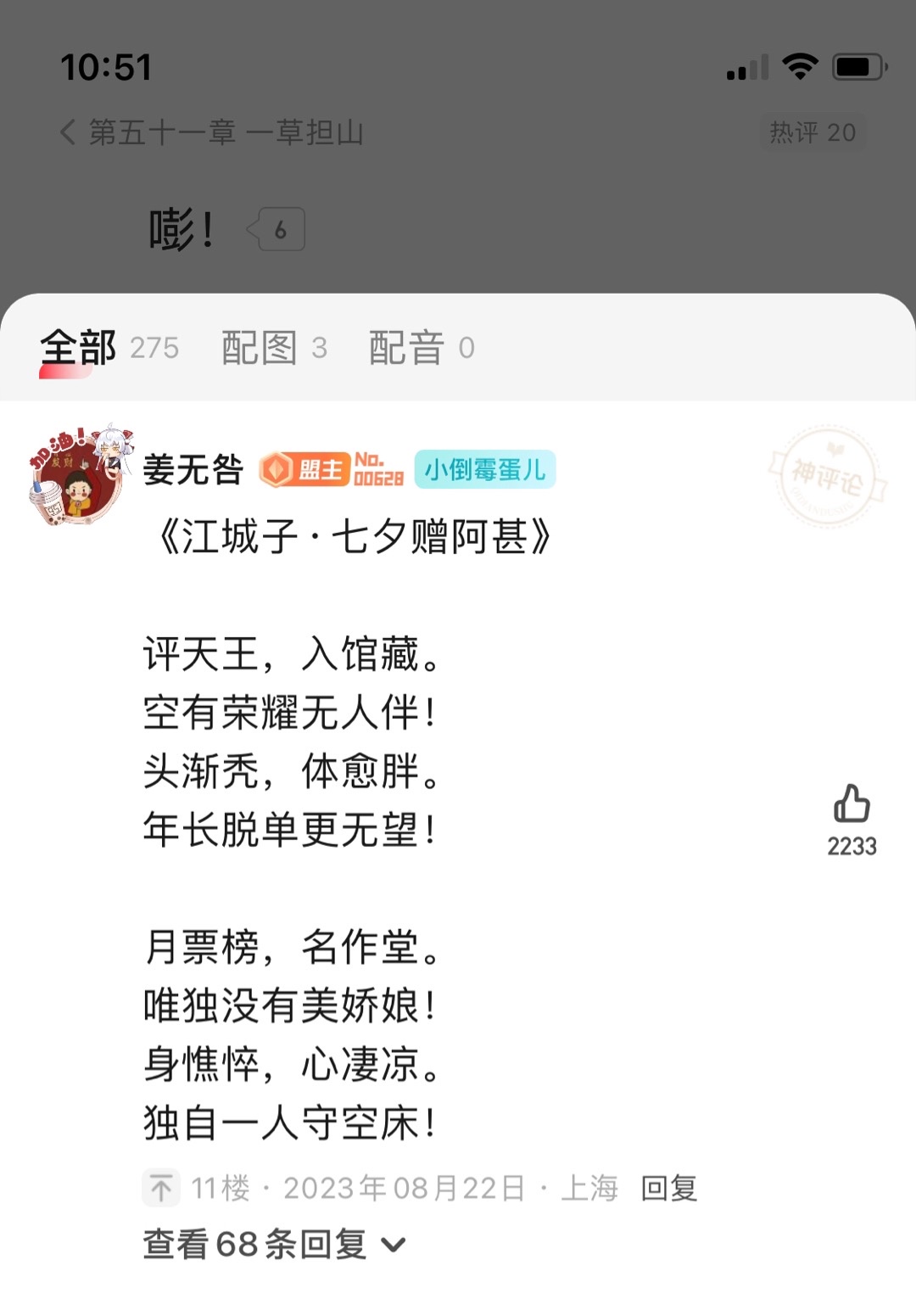Switch to the 配图 tab
Screen dimensions: 916x1316
click(x=273, y=348)
